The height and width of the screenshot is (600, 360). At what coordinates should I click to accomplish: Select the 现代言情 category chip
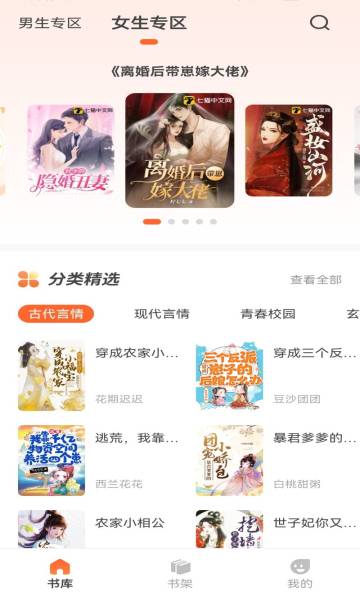162,314
